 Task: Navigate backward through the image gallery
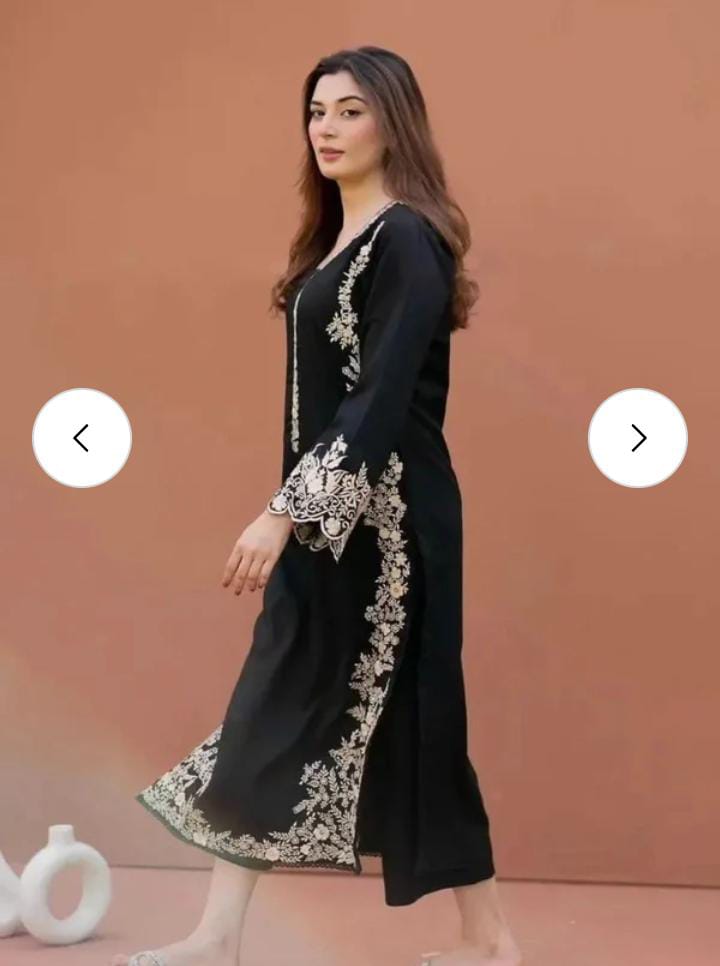82,437
